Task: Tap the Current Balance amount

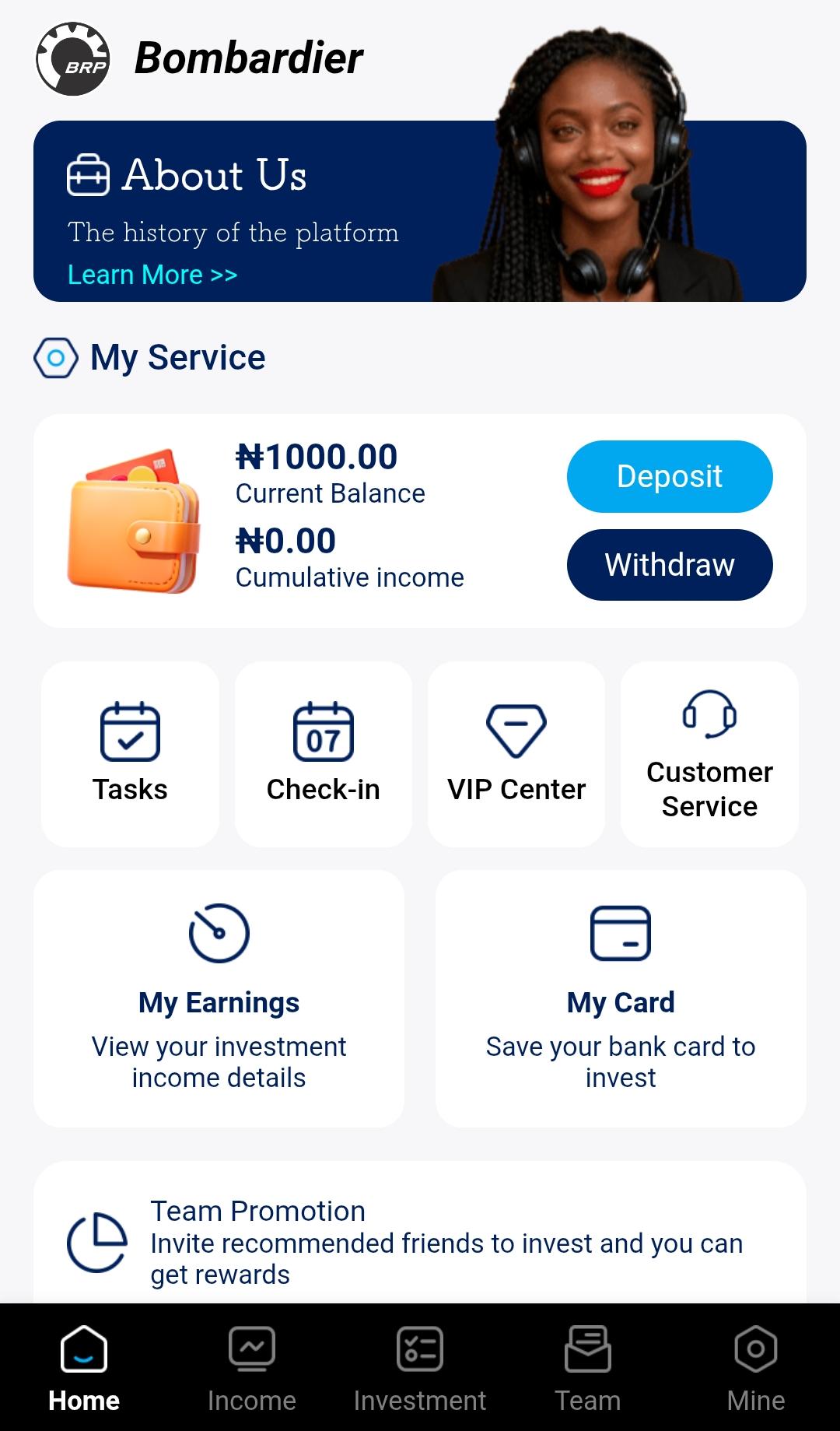Action: coord(316,458)
